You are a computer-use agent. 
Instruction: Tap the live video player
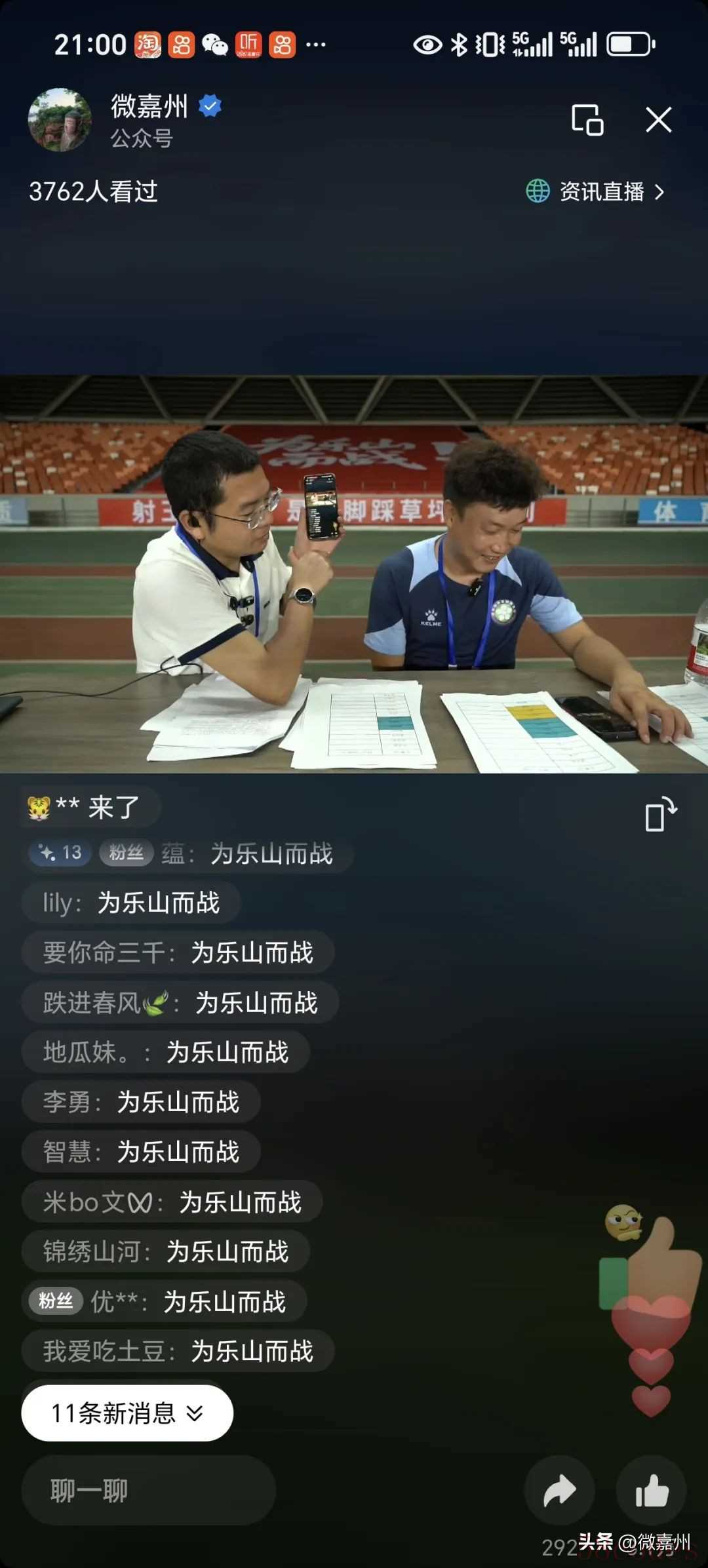[x=354, y=574]
